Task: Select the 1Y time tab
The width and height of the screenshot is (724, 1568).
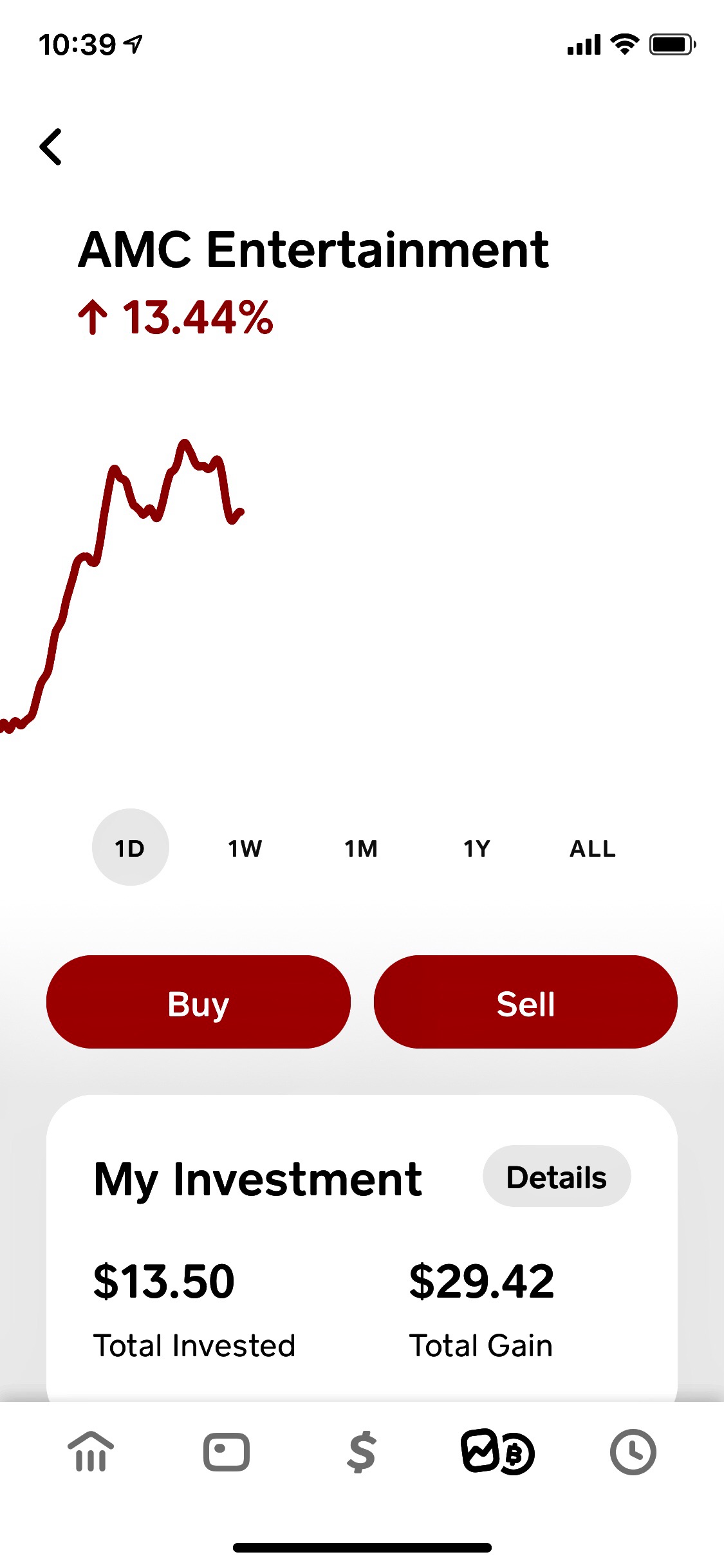Action: (477, 848)
